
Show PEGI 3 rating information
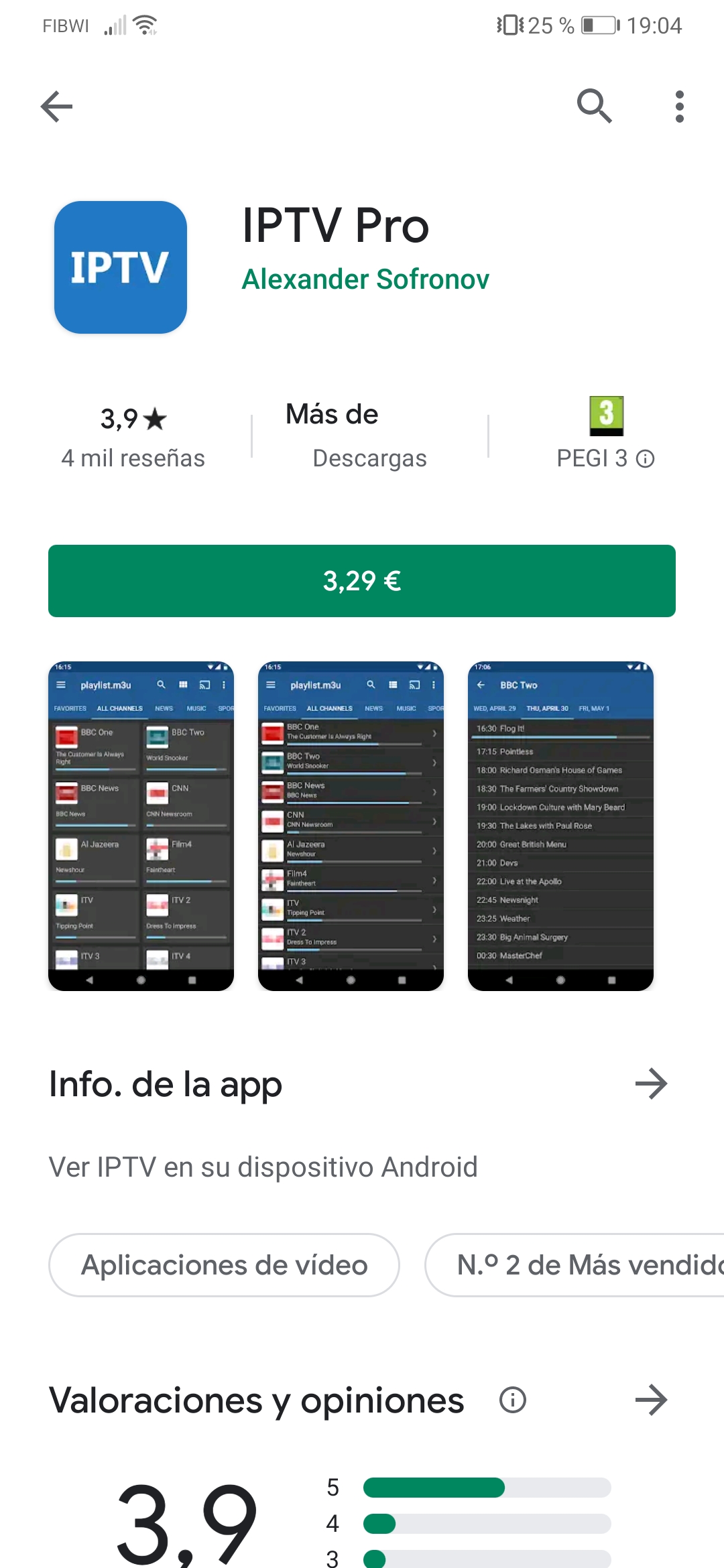pyautogui.click(x=645, y=459)
